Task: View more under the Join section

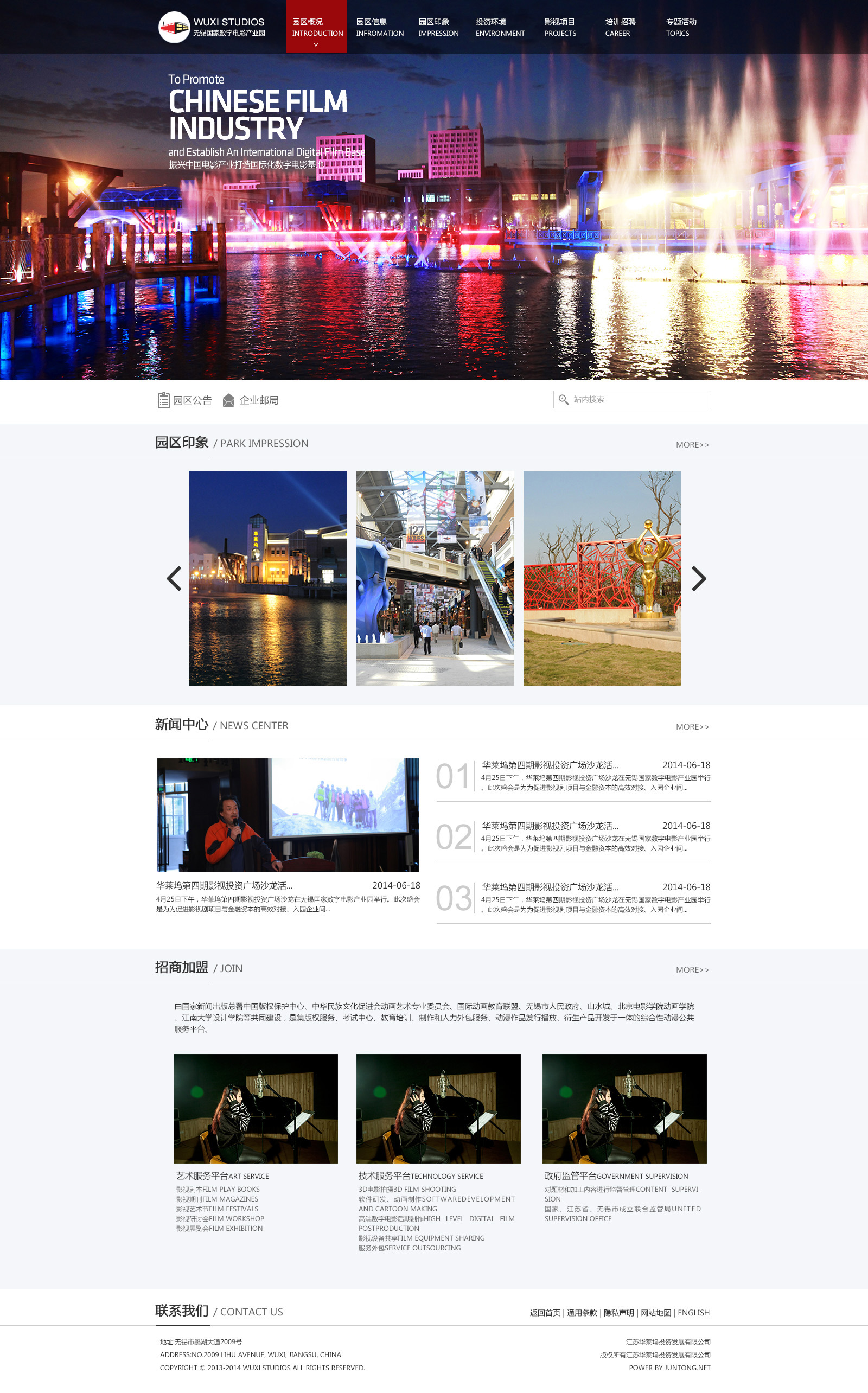Action: 692,969
